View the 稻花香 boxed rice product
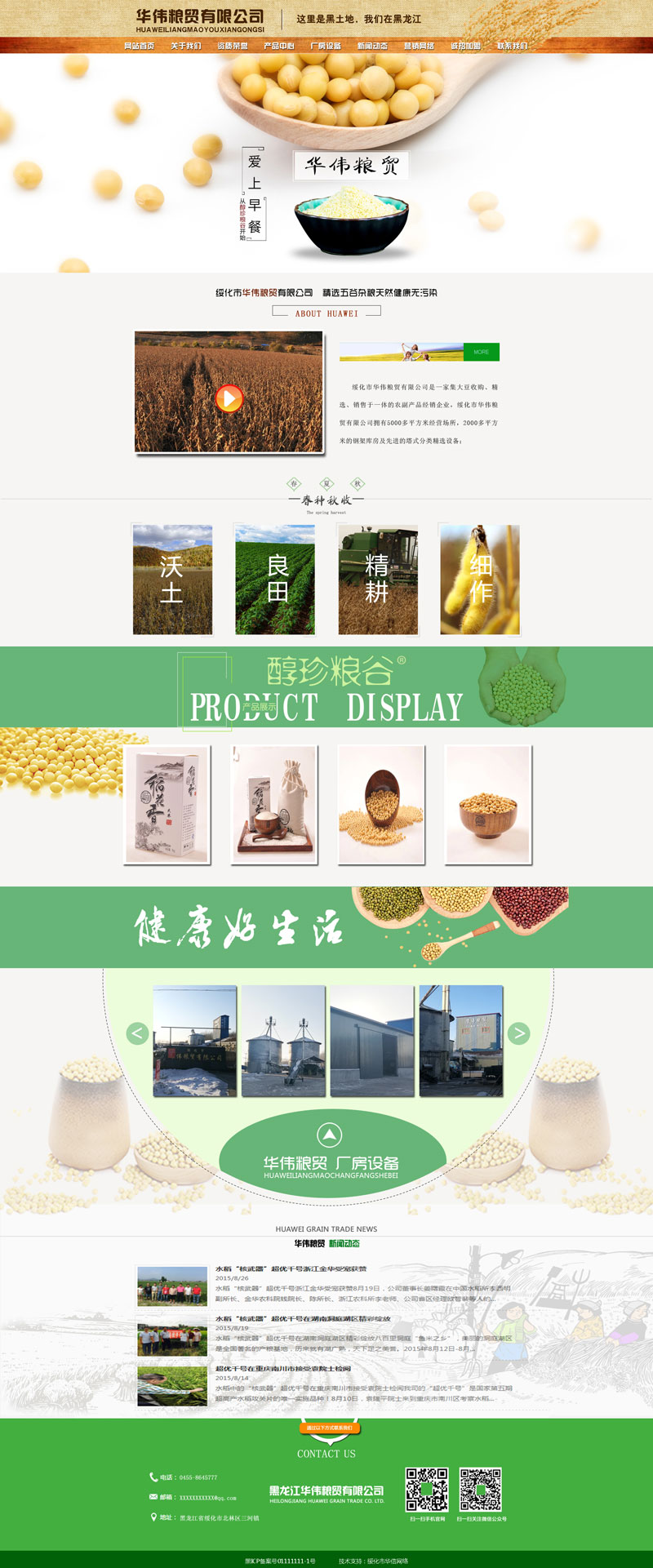 (167, 804)
